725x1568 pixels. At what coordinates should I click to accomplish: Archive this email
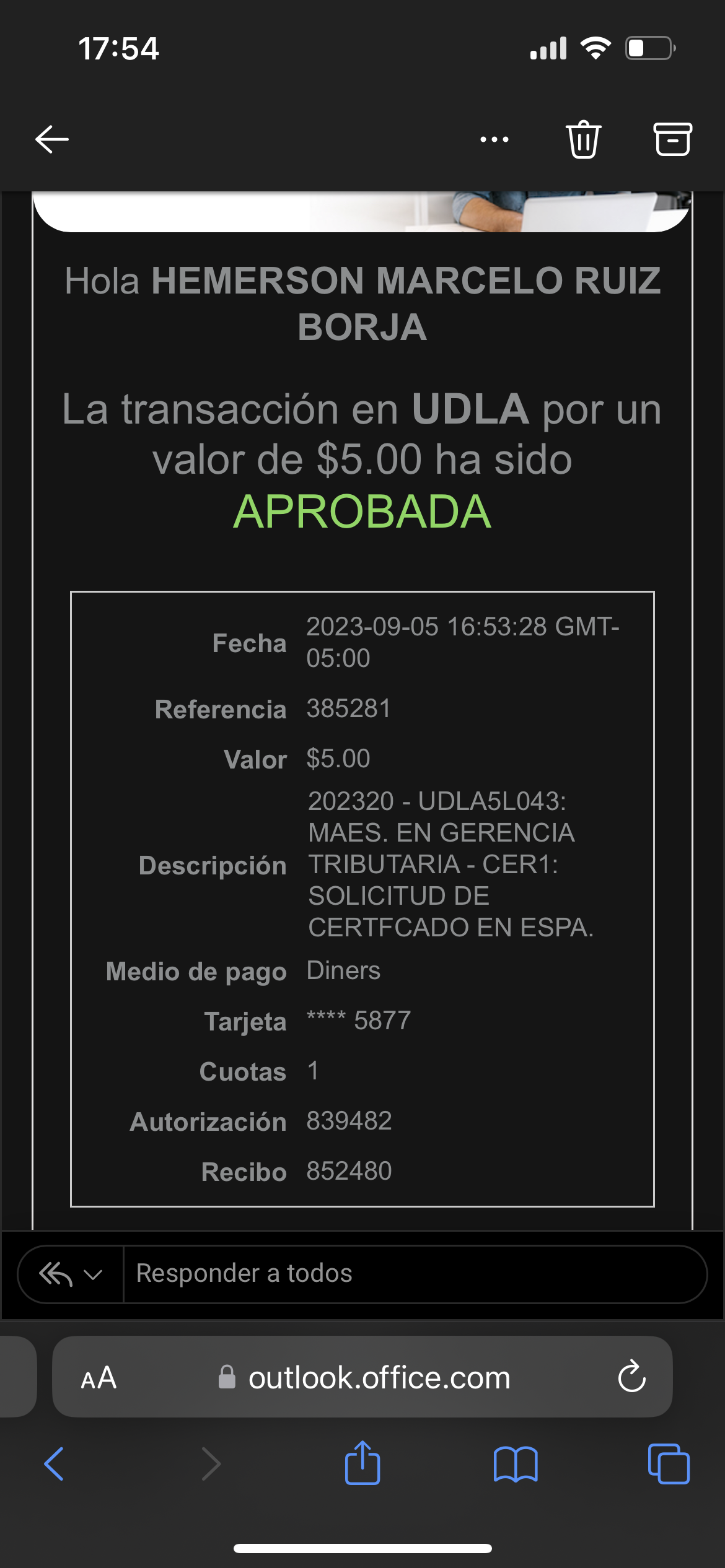click(672, 139)
